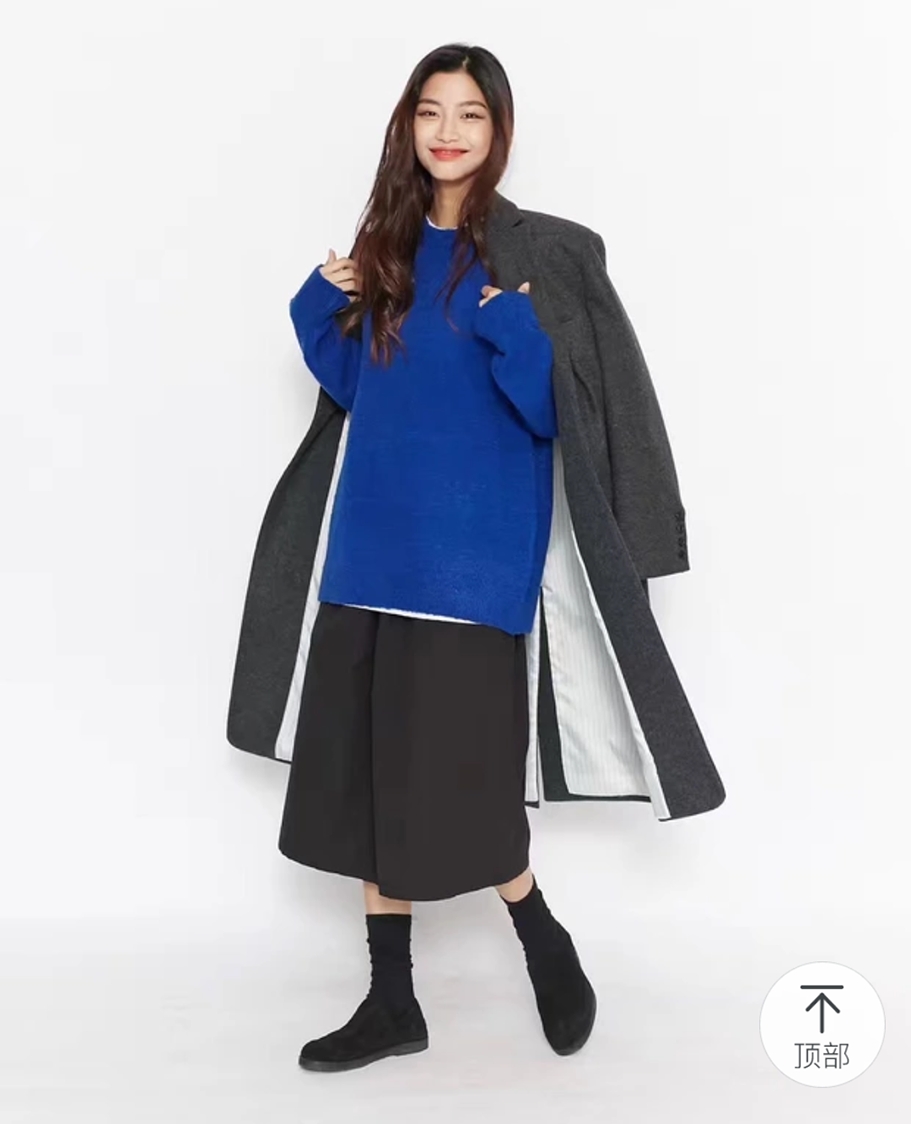Screen dimensions: 911x1124
Task: Tap the circular scroll-to-top icon
Action: (821, 1021)
